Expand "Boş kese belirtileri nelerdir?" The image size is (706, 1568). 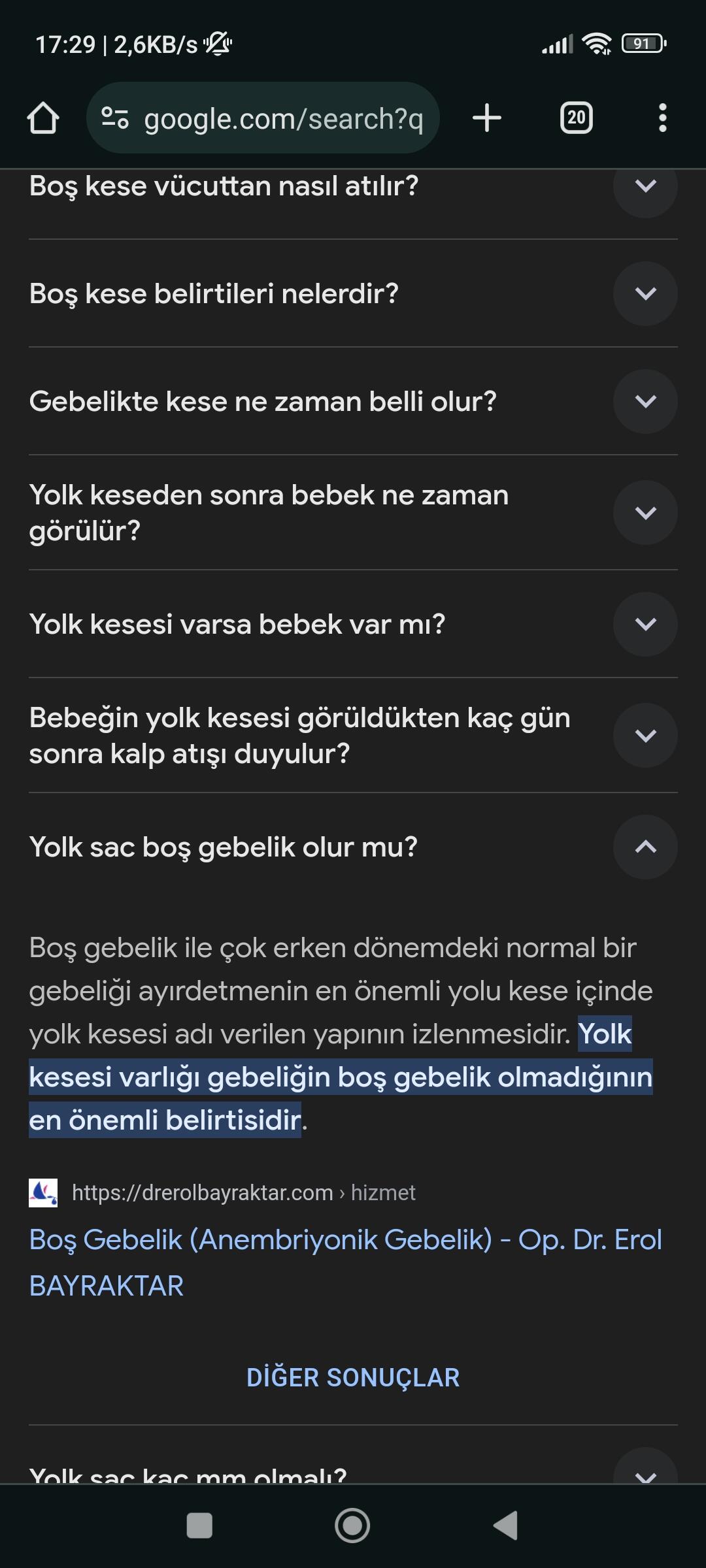pos(353,293)
